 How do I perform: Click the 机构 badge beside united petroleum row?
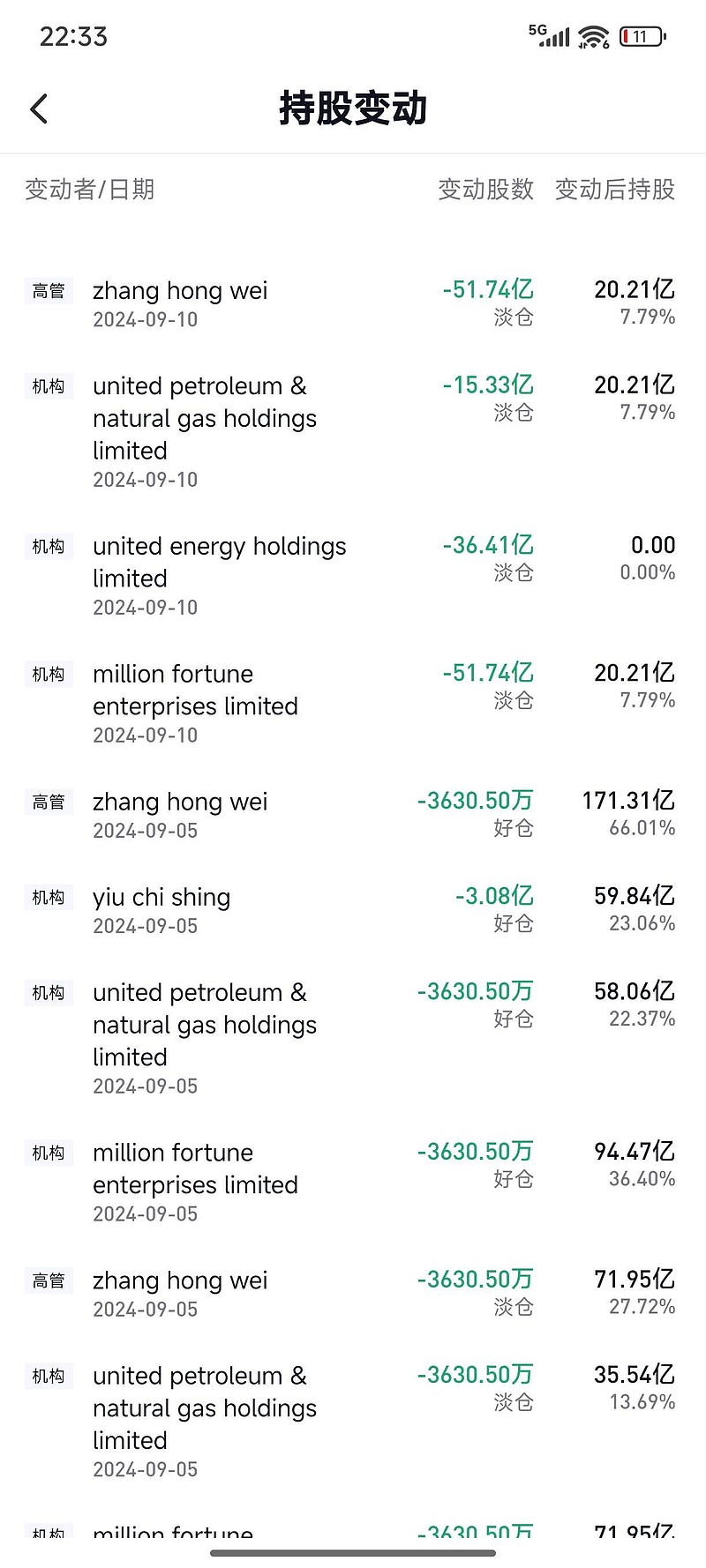click(49, 385)
